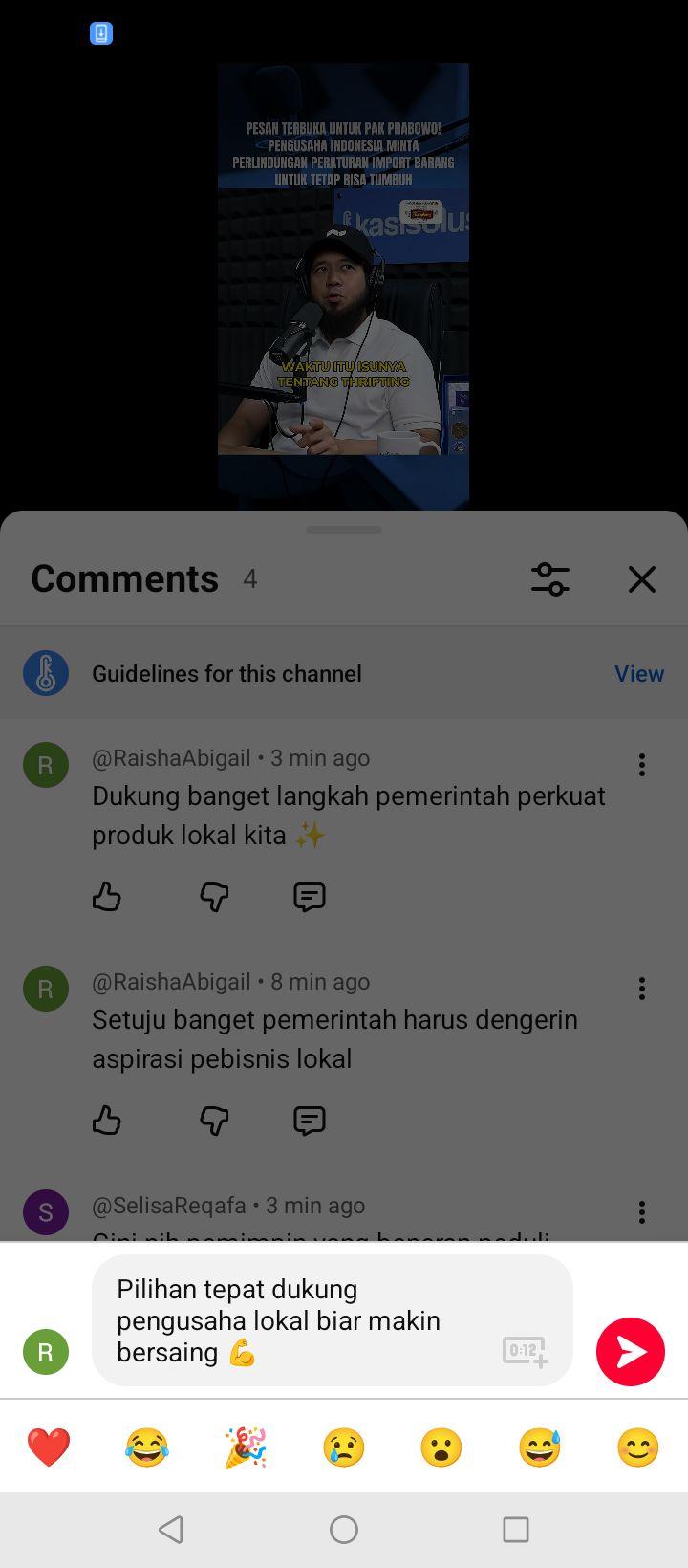Screen dimensions: 688x1568
Task: Open comment sort and filter options
Action: coord(550,579)
